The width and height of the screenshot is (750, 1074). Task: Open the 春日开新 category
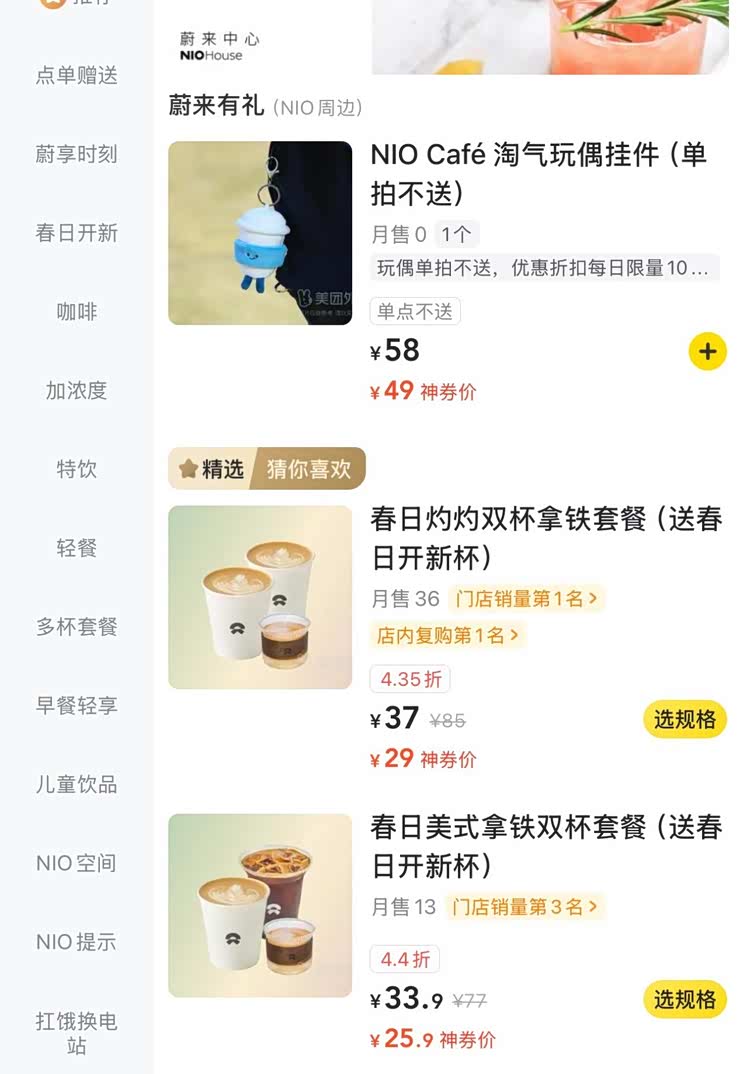pos(77,233)
